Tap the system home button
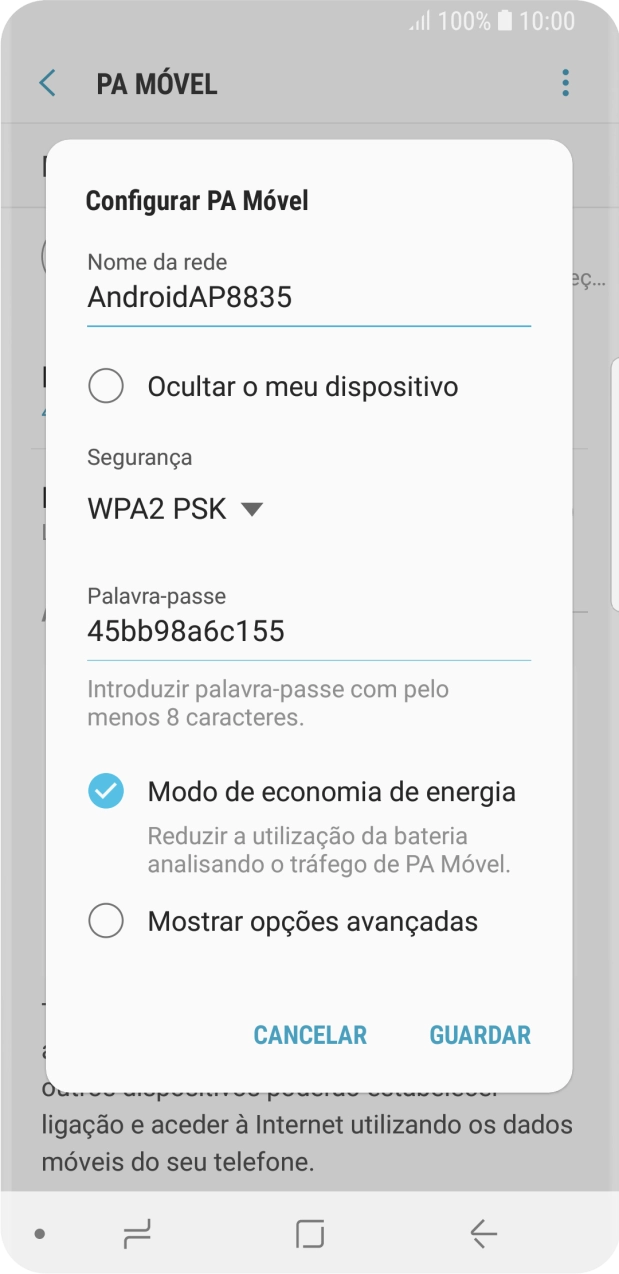 point(310,1235)
